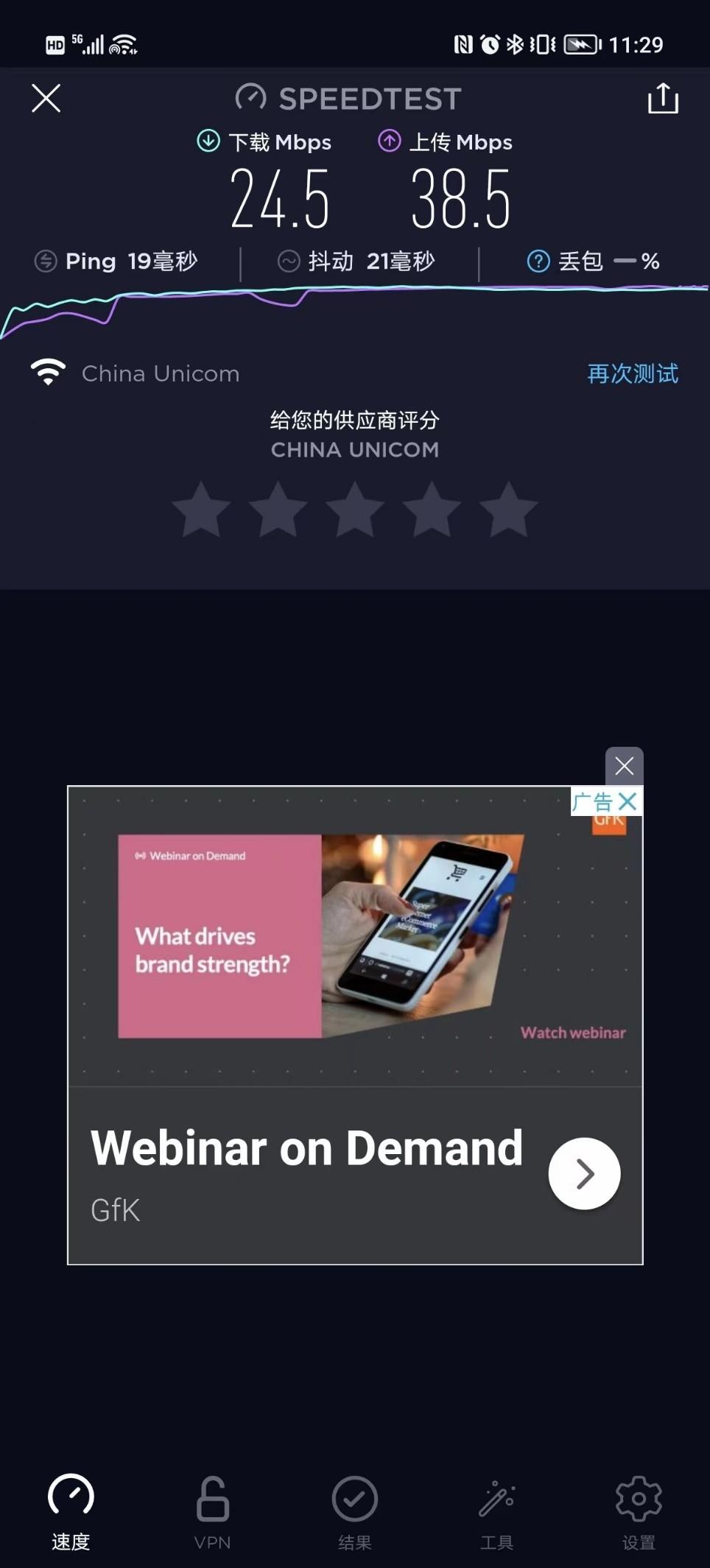Rate China Unicom one star
The height and width of the screenshot is (1568, 710).
201,509
